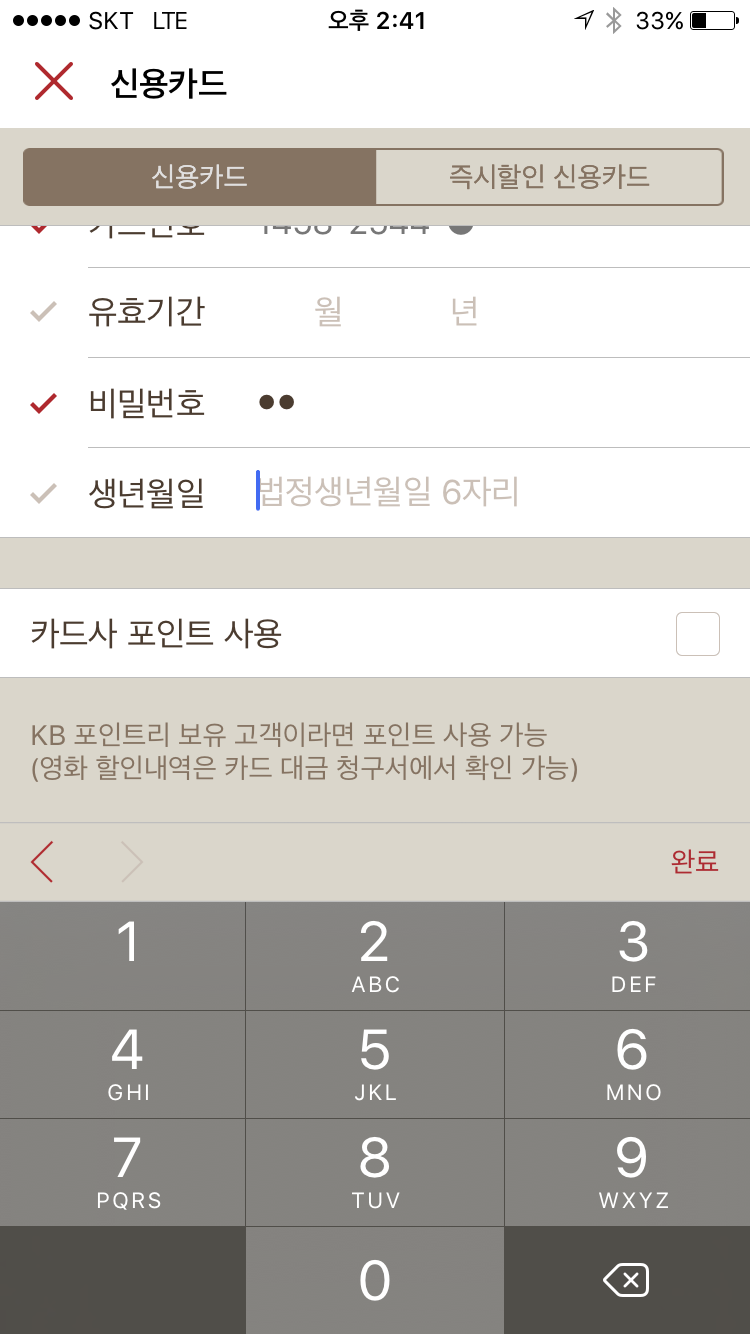The width and height of the screenshot is (750, 1334).
Task: Tap the red previous-field chevron above keyboard
Action: (x=42, y=861)
